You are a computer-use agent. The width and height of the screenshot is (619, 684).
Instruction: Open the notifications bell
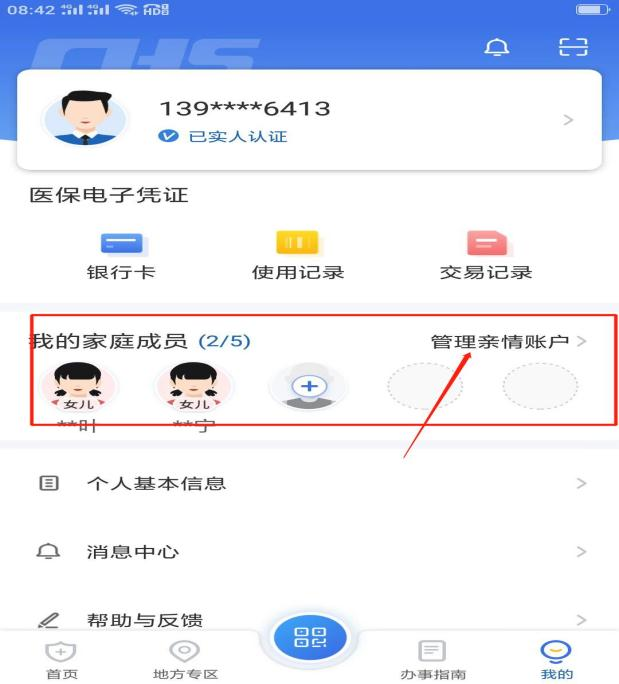496,47
